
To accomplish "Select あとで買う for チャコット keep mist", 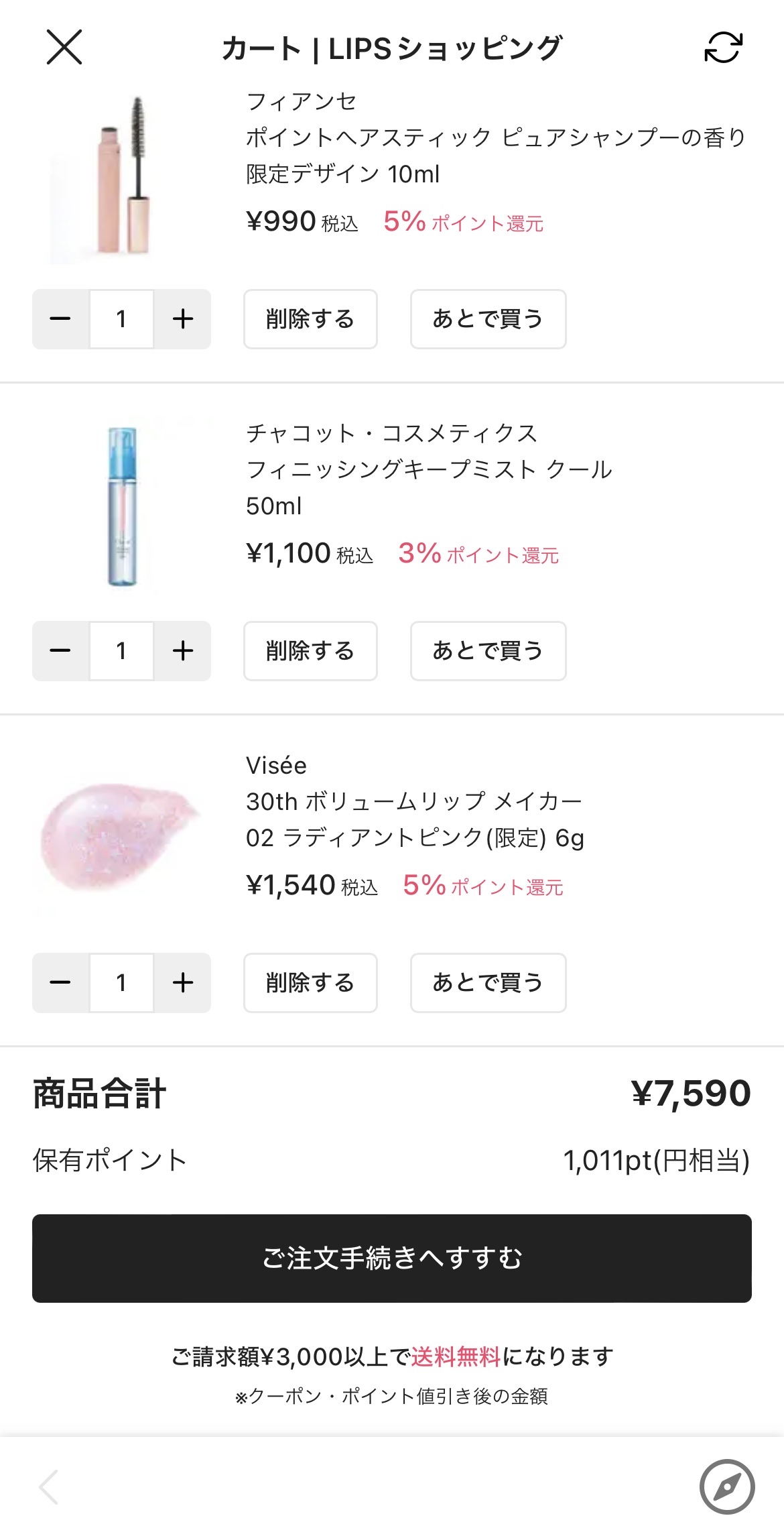I will pyautogui.click(x=487, y=651).
